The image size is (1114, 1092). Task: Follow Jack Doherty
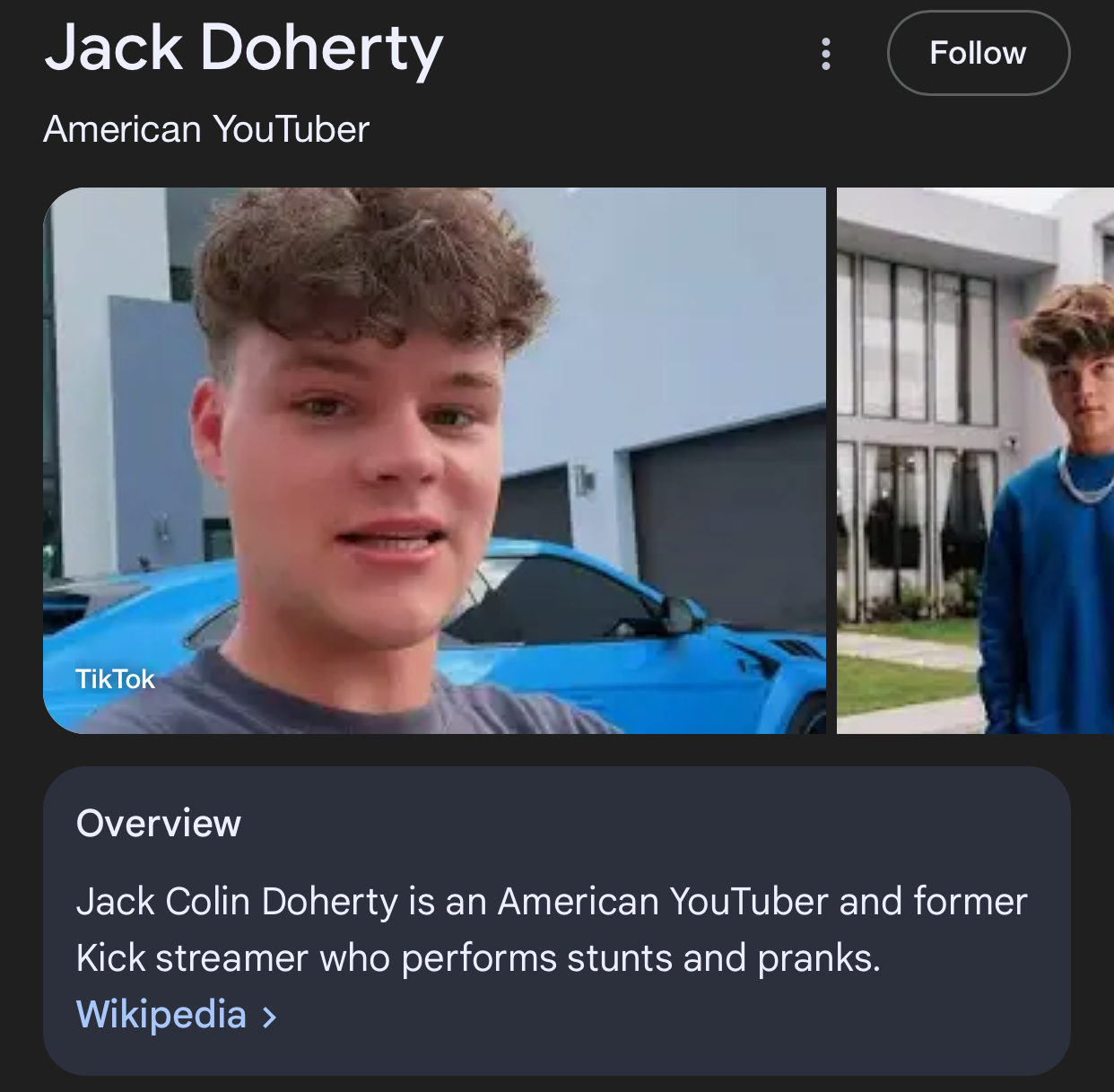pyautogui.click(x=979, y=53)
